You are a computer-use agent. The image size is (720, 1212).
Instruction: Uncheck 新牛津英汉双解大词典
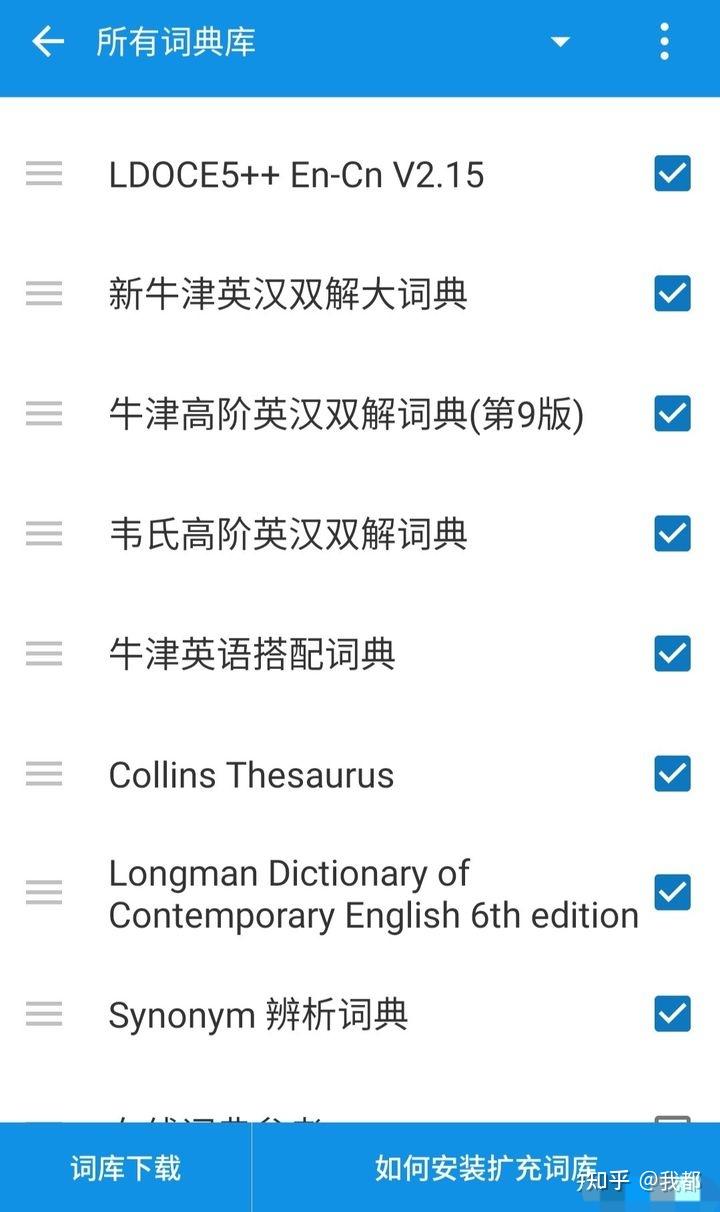click(672, 294)
